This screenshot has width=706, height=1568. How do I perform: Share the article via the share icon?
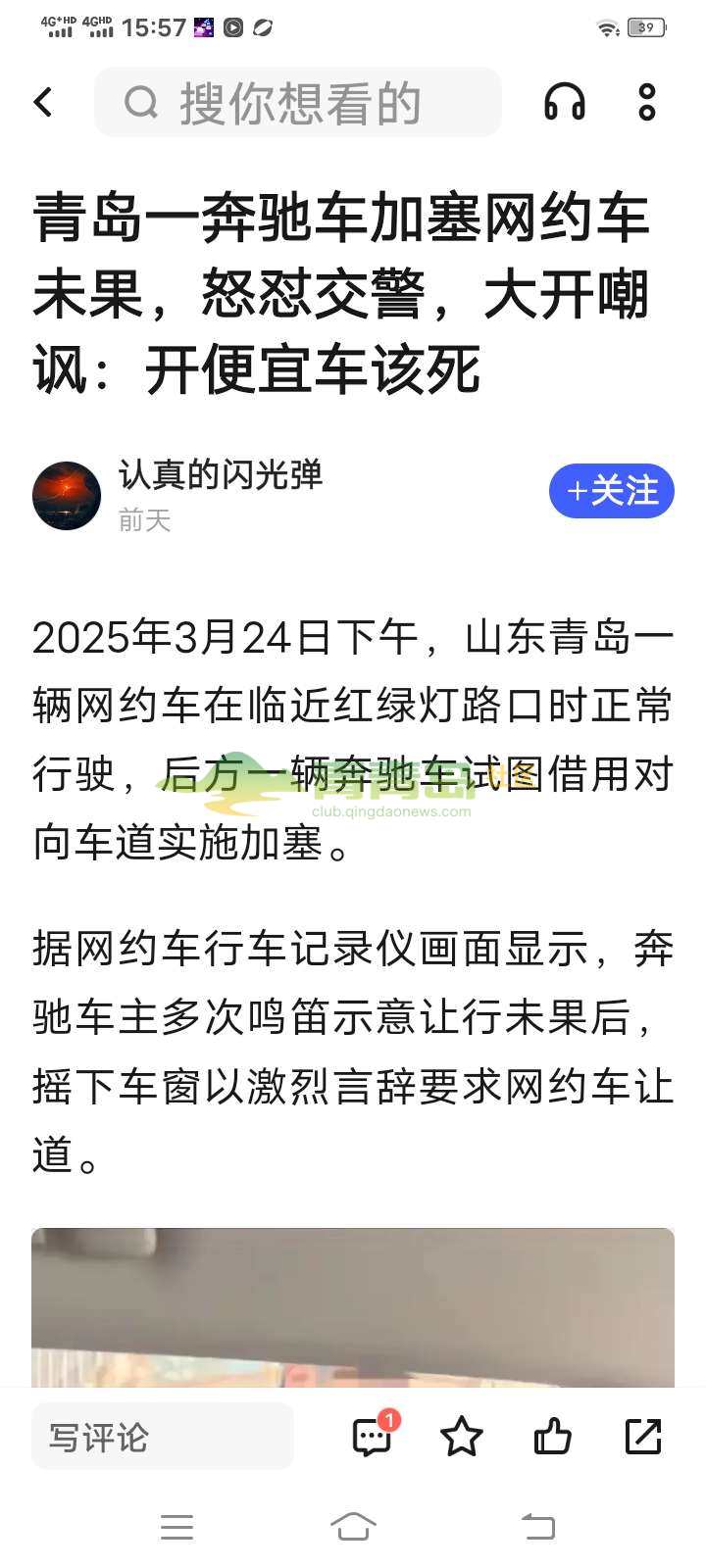pyautogui.click(x=643, y=1437)
